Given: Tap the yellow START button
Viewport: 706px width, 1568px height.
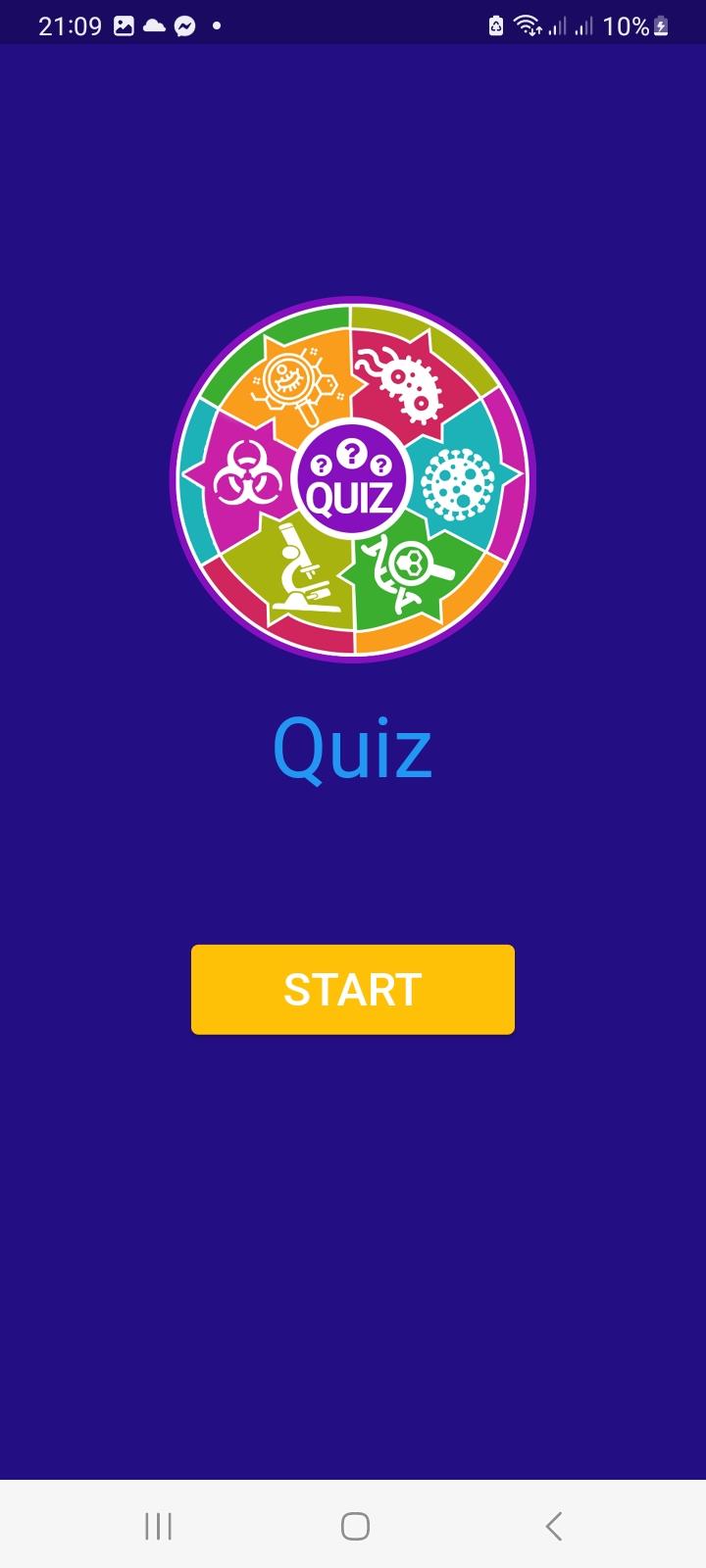Looking at the screenshot, I should tap(352, 989).
